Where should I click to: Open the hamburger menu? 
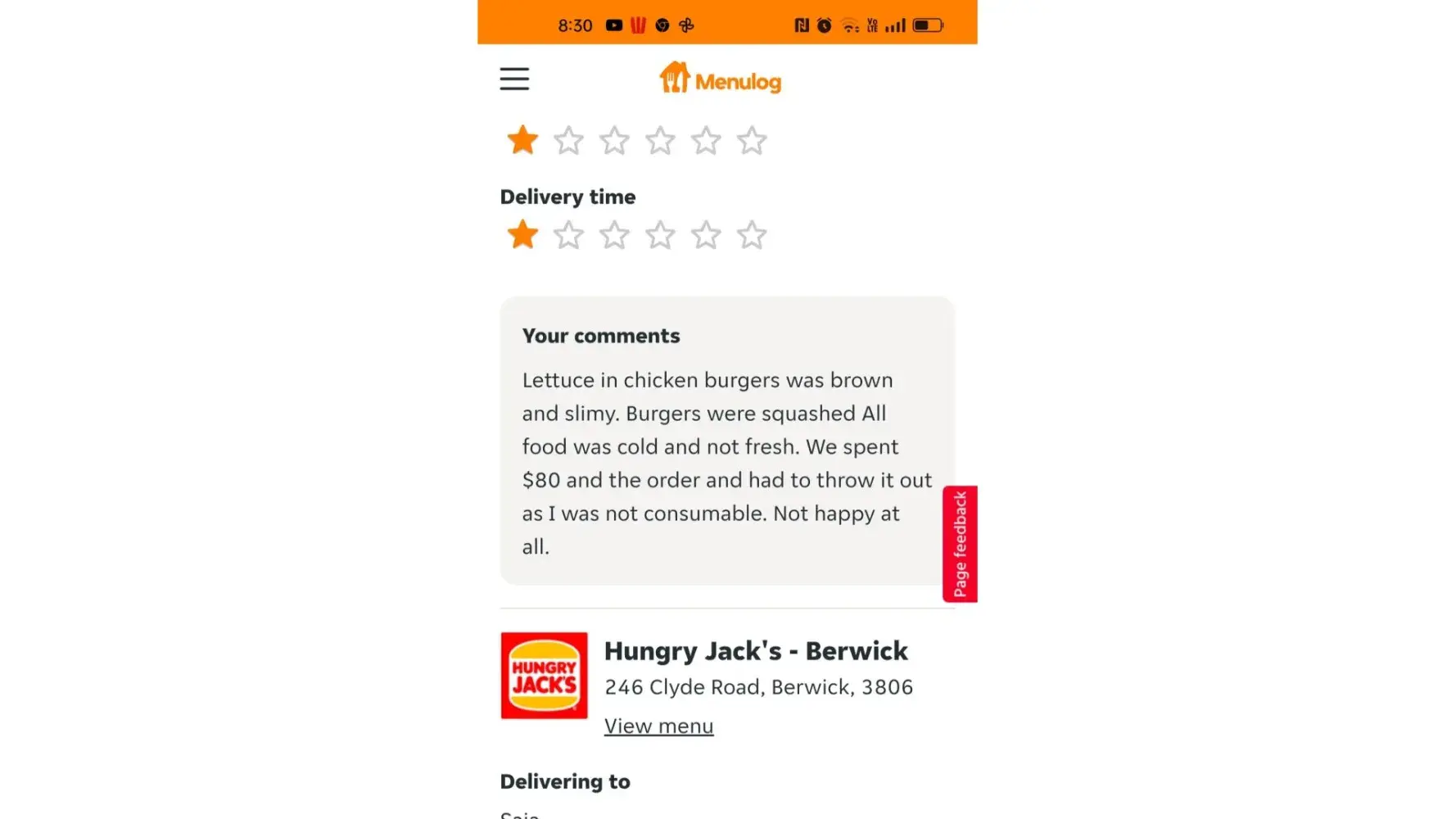click(x=514, y=79)
